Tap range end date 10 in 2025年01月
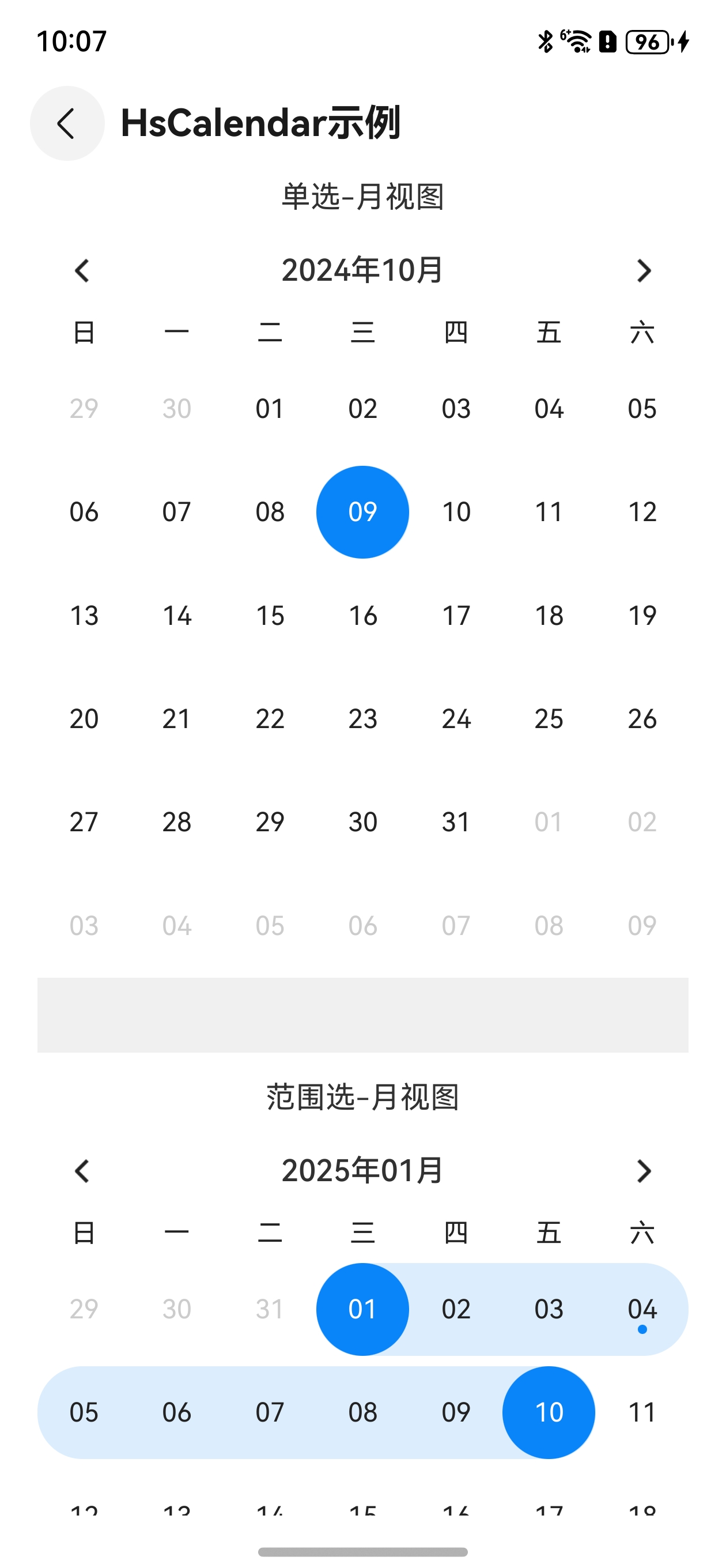 click(x=549, y=1412)
